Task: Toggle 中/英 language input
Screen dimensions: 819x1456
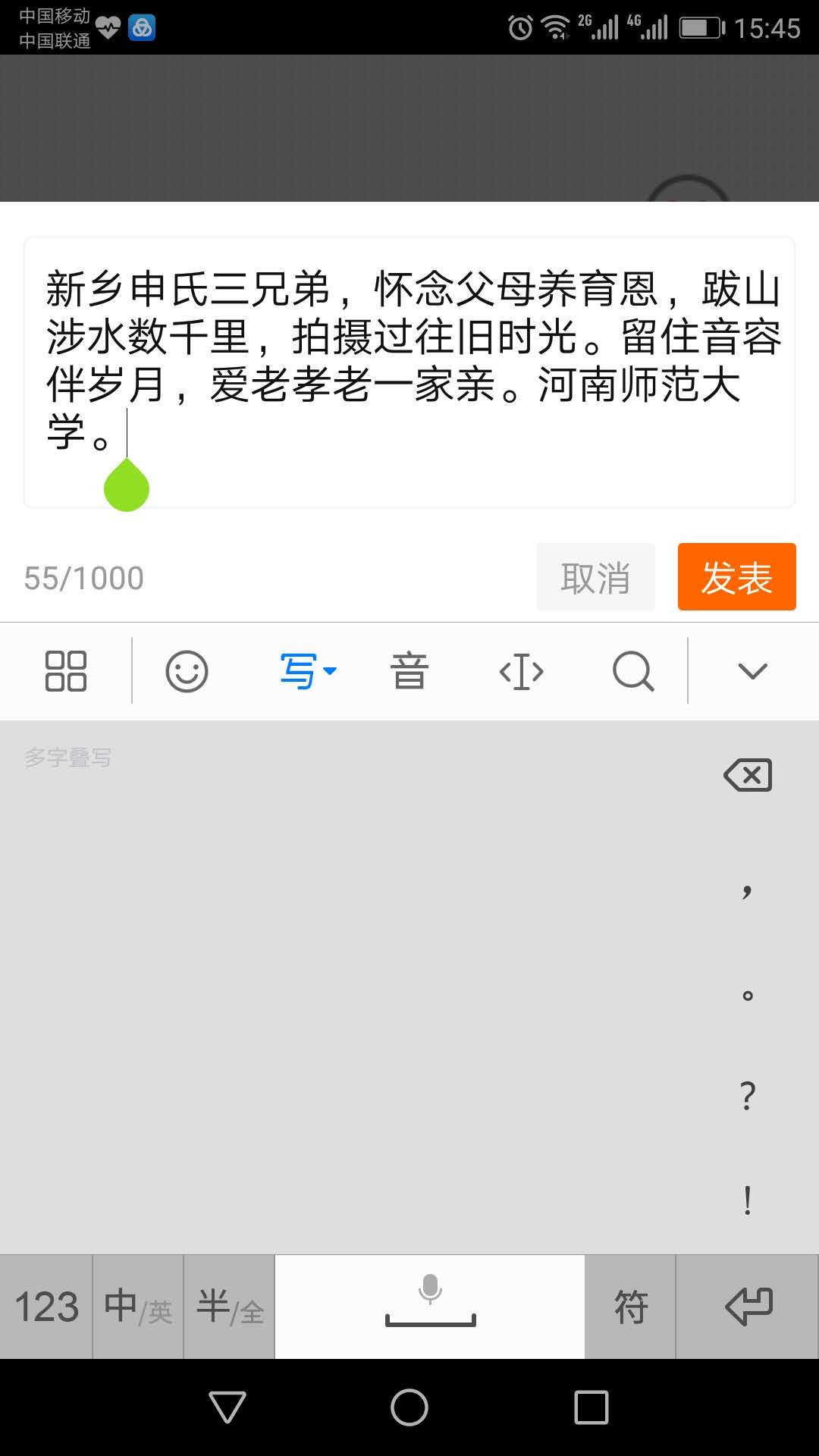Action: pyautogui.click(x=138, y=1307)
